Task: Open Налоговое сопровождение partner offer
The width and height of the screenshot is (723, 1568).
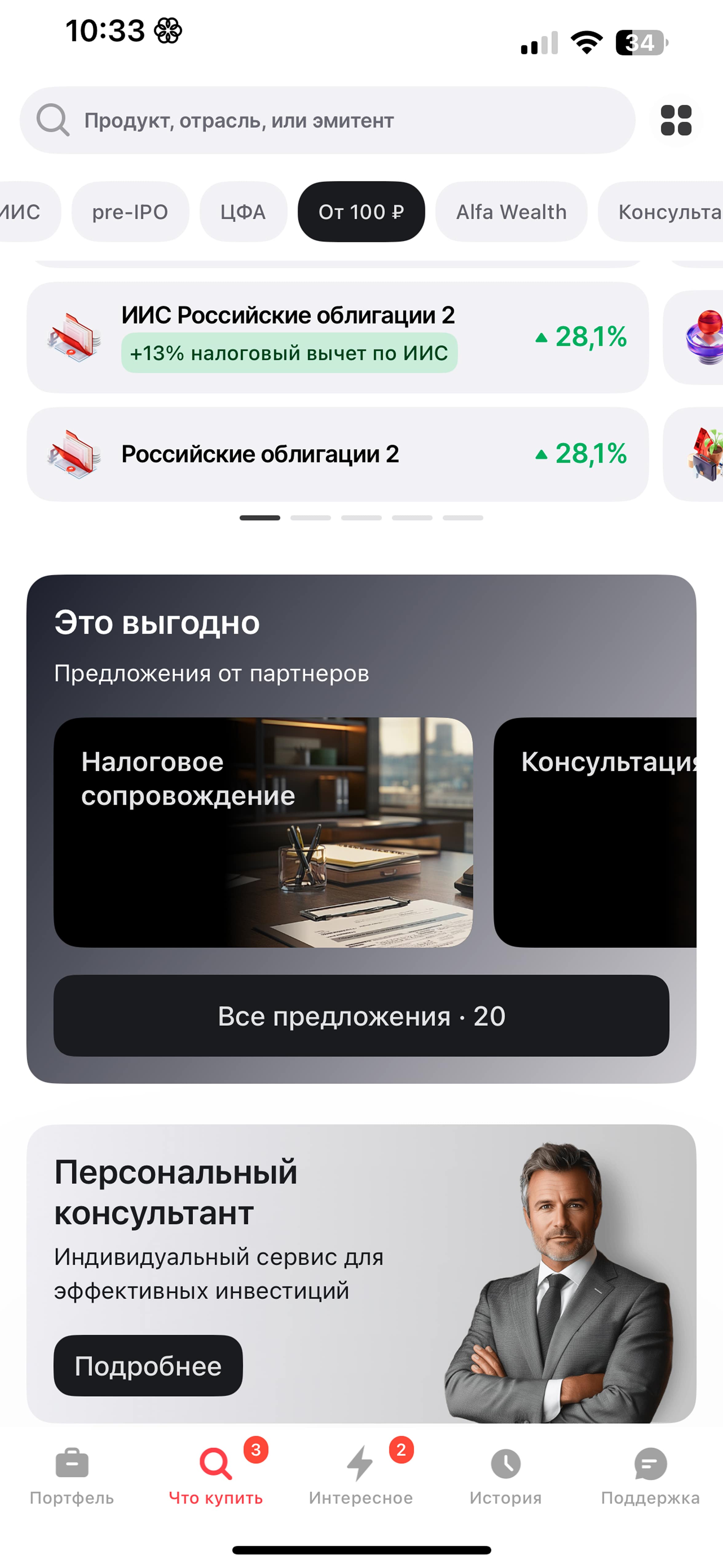Action: [263, 832]
